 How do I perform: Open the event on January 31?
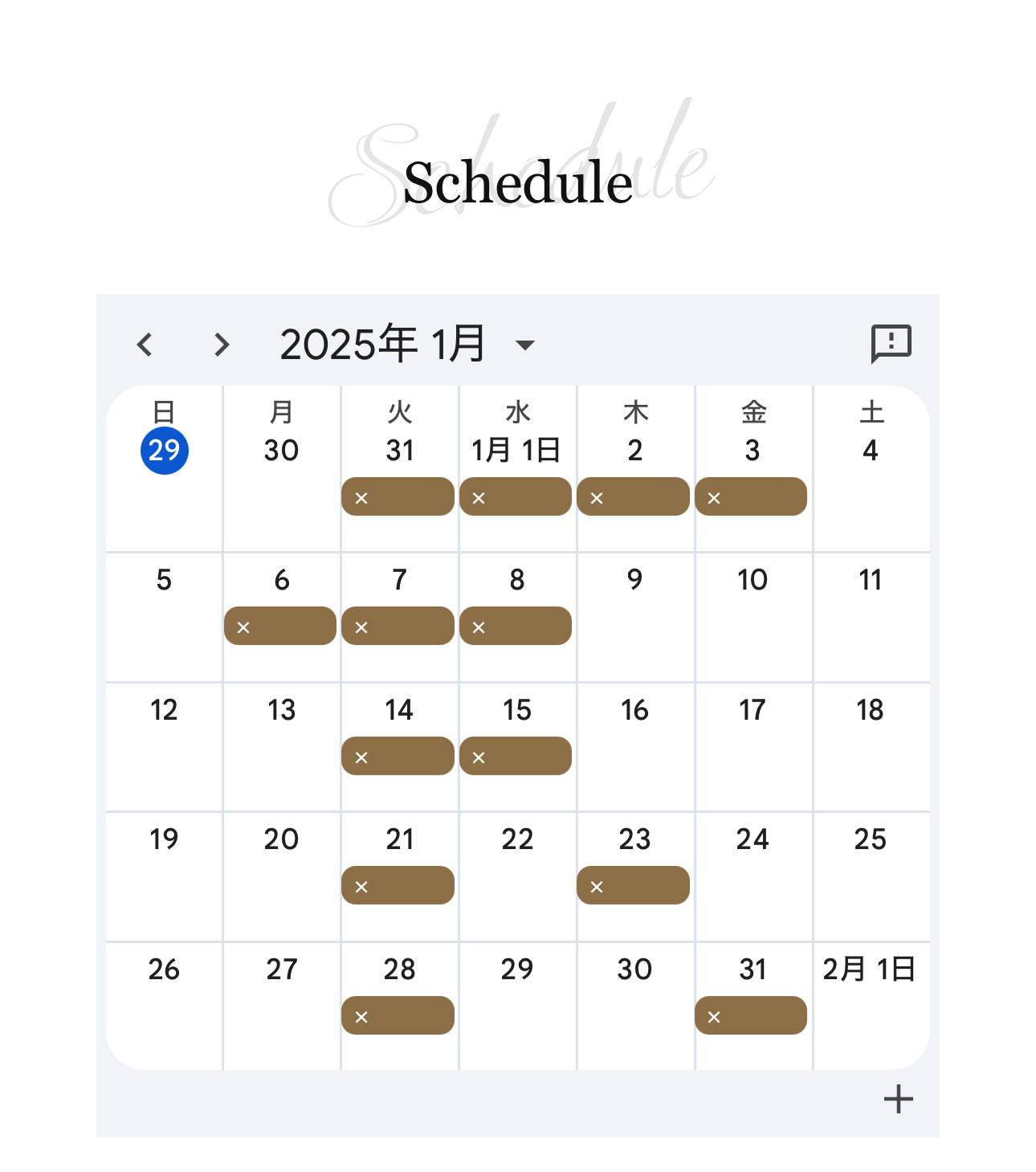click(x=751, y=1016)
